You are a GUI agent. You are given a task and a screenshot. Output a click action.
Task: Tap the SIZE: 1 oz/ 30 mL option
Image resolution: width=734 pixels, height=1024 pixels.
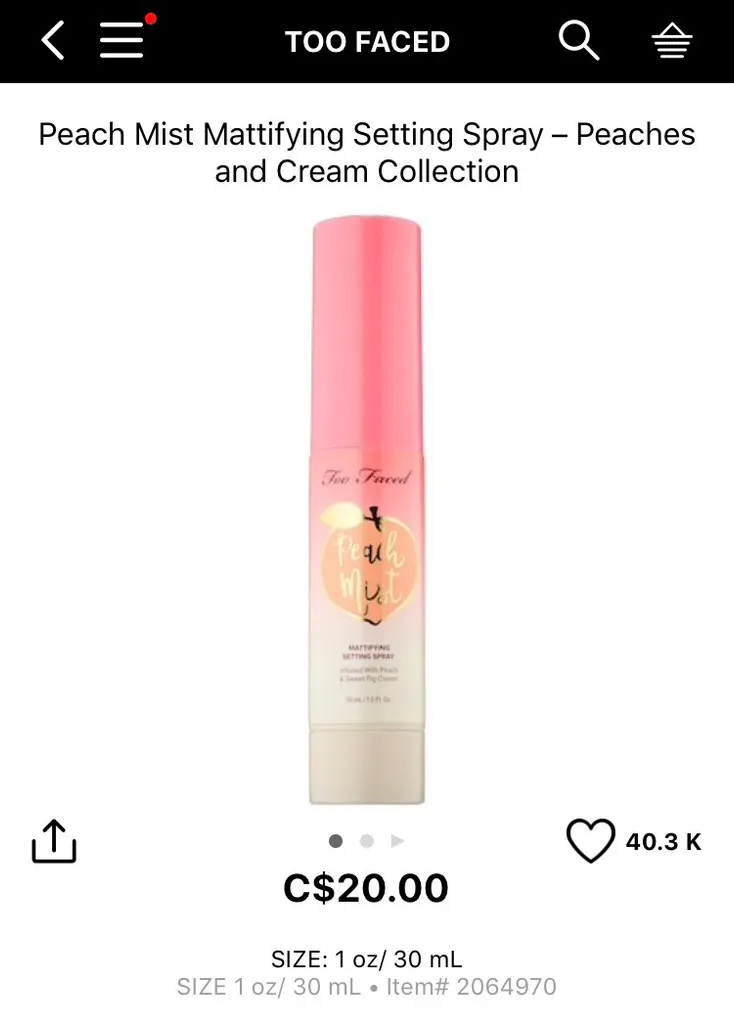[367, 958]
